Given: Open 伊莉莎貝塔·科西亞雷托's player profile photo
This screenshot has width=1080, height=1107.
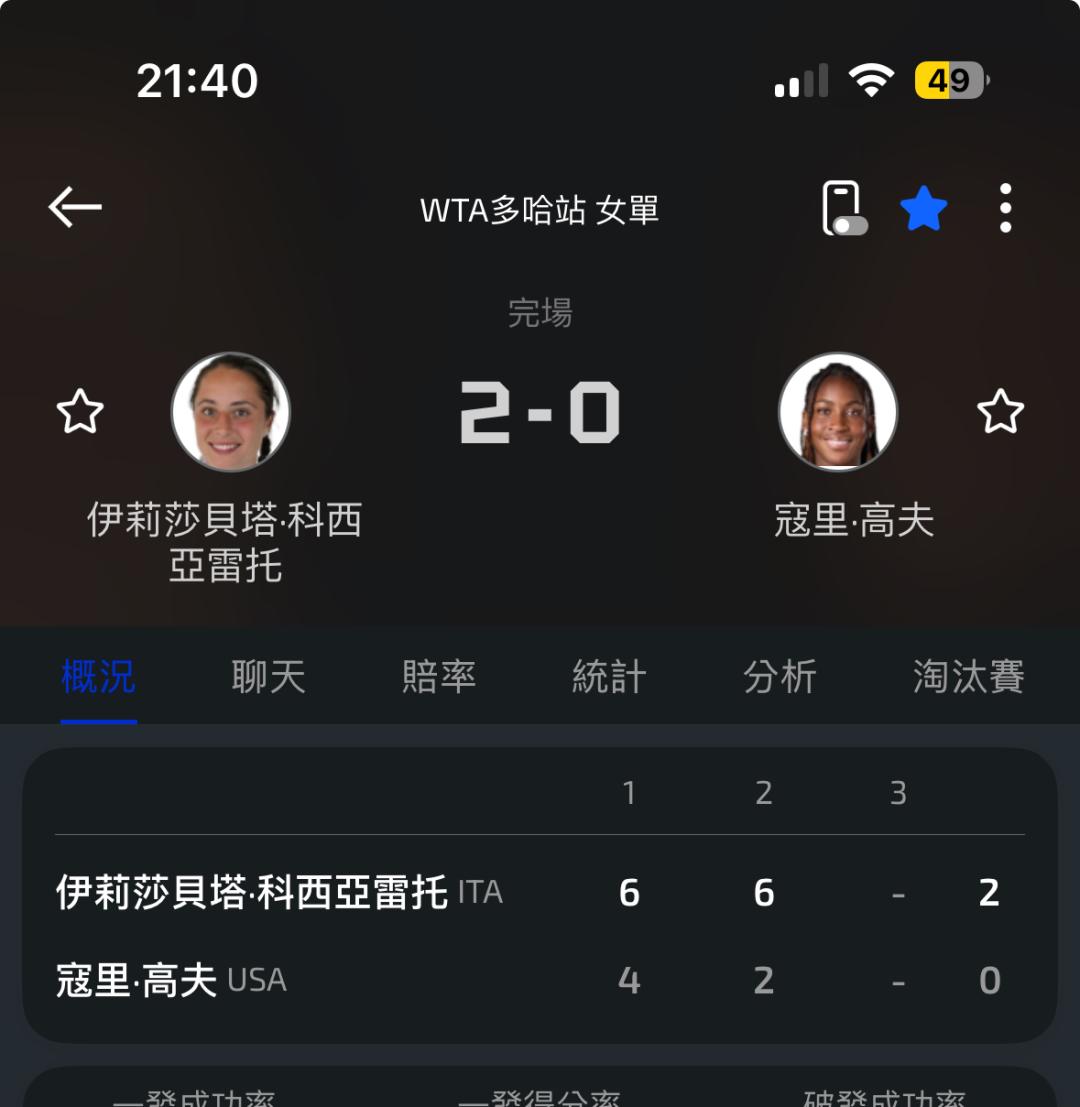Looking at the screenshot, I should click(231, 412).
